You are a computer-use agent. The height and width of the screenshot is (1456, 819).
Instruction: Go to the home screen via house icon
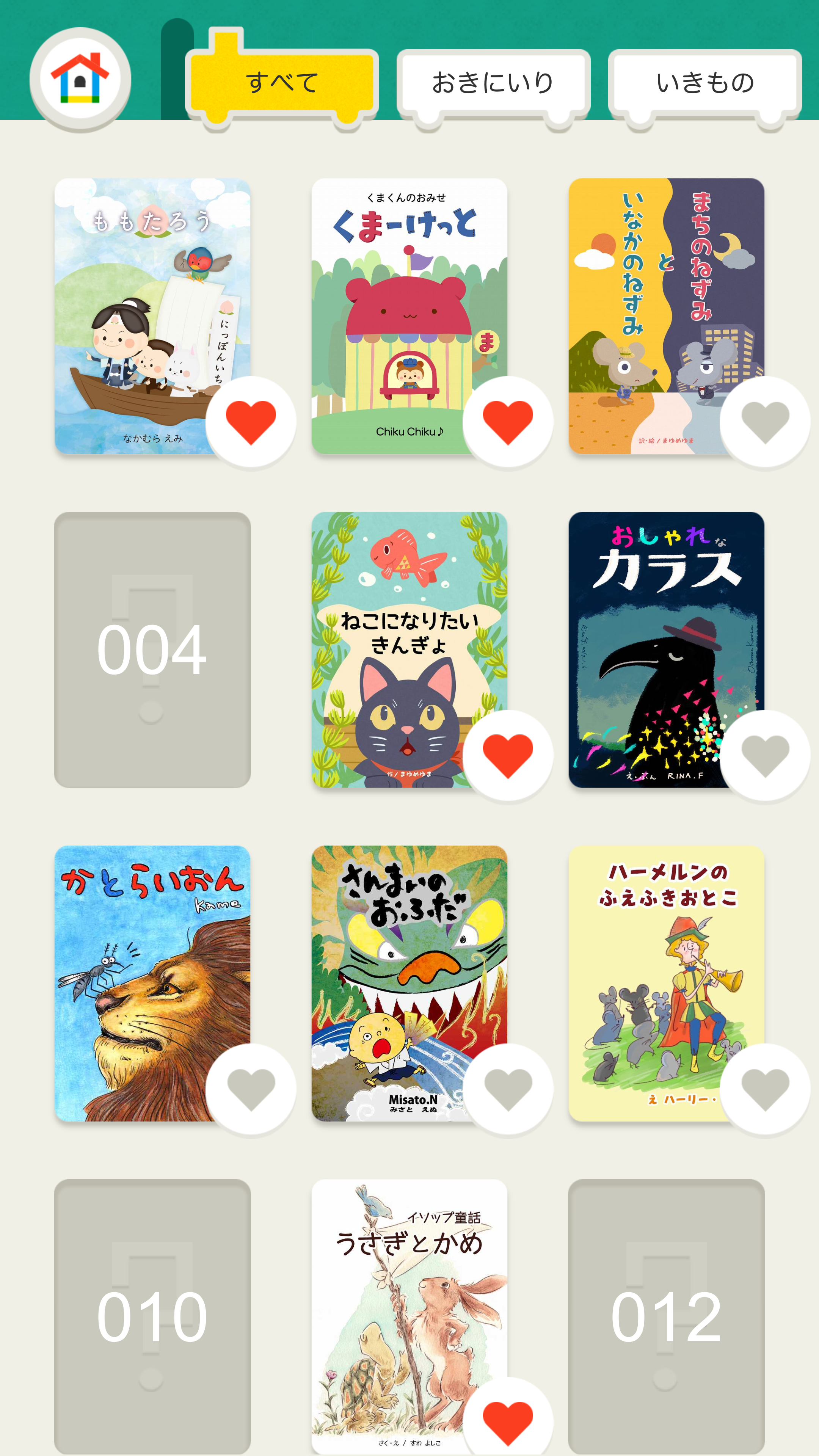coord(80,79)
